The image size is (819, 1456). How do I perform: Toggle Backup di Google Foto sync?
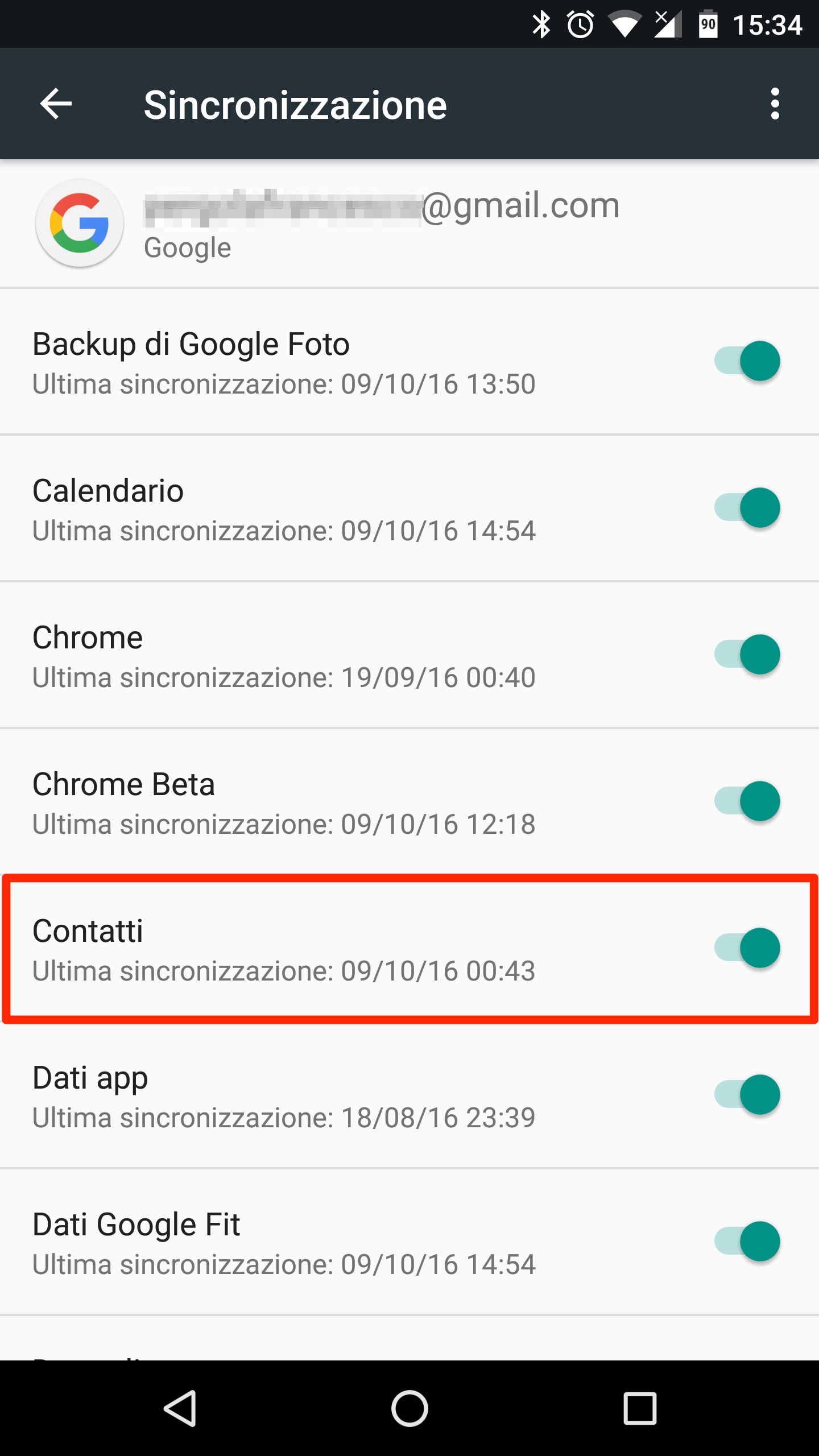(x=747, y=361)
